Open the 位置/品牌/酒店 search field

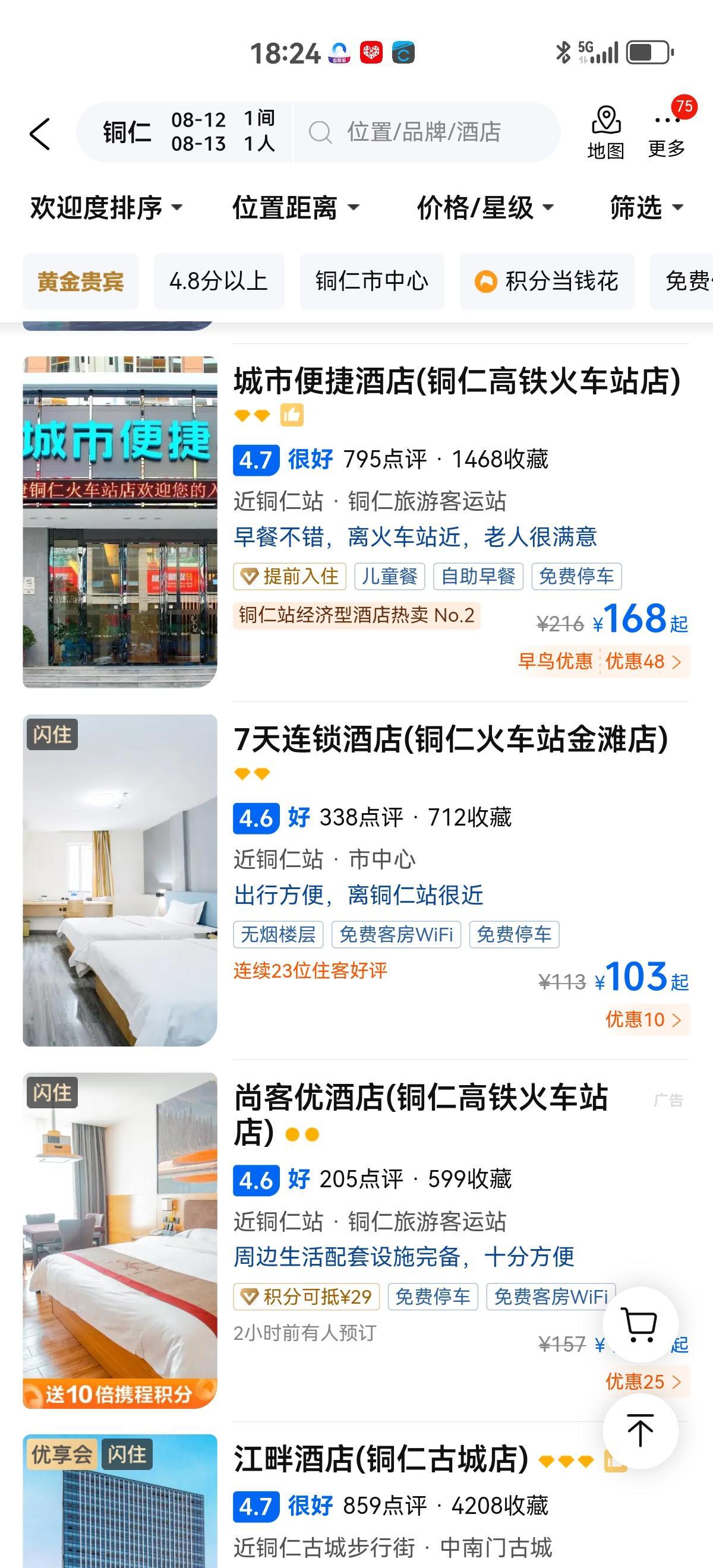pos(424,132)
